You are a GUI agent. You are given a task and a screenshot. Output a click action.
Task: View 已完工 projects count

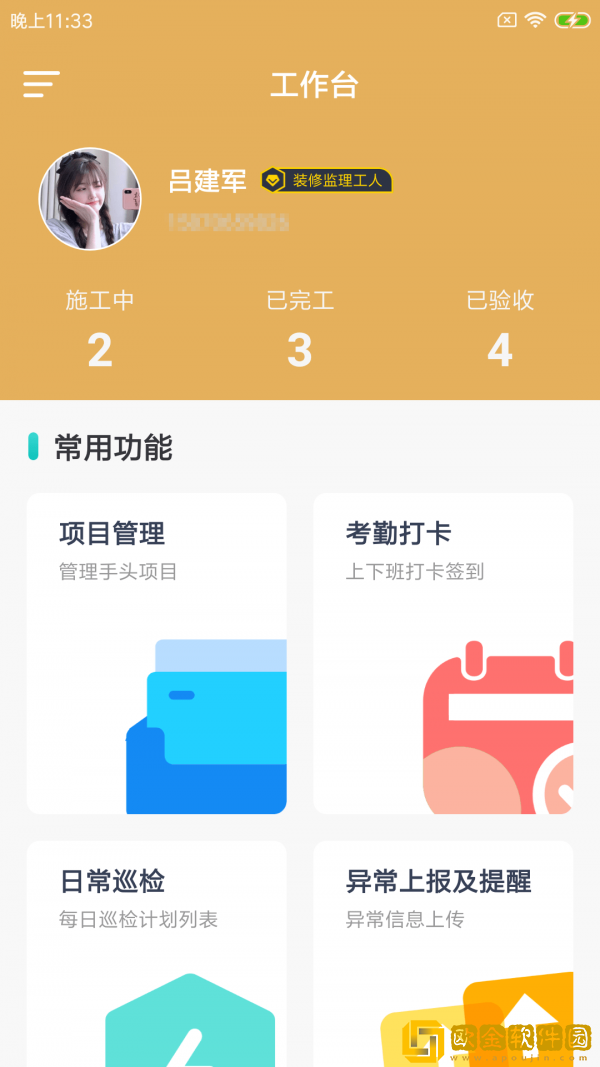point(300,331)
